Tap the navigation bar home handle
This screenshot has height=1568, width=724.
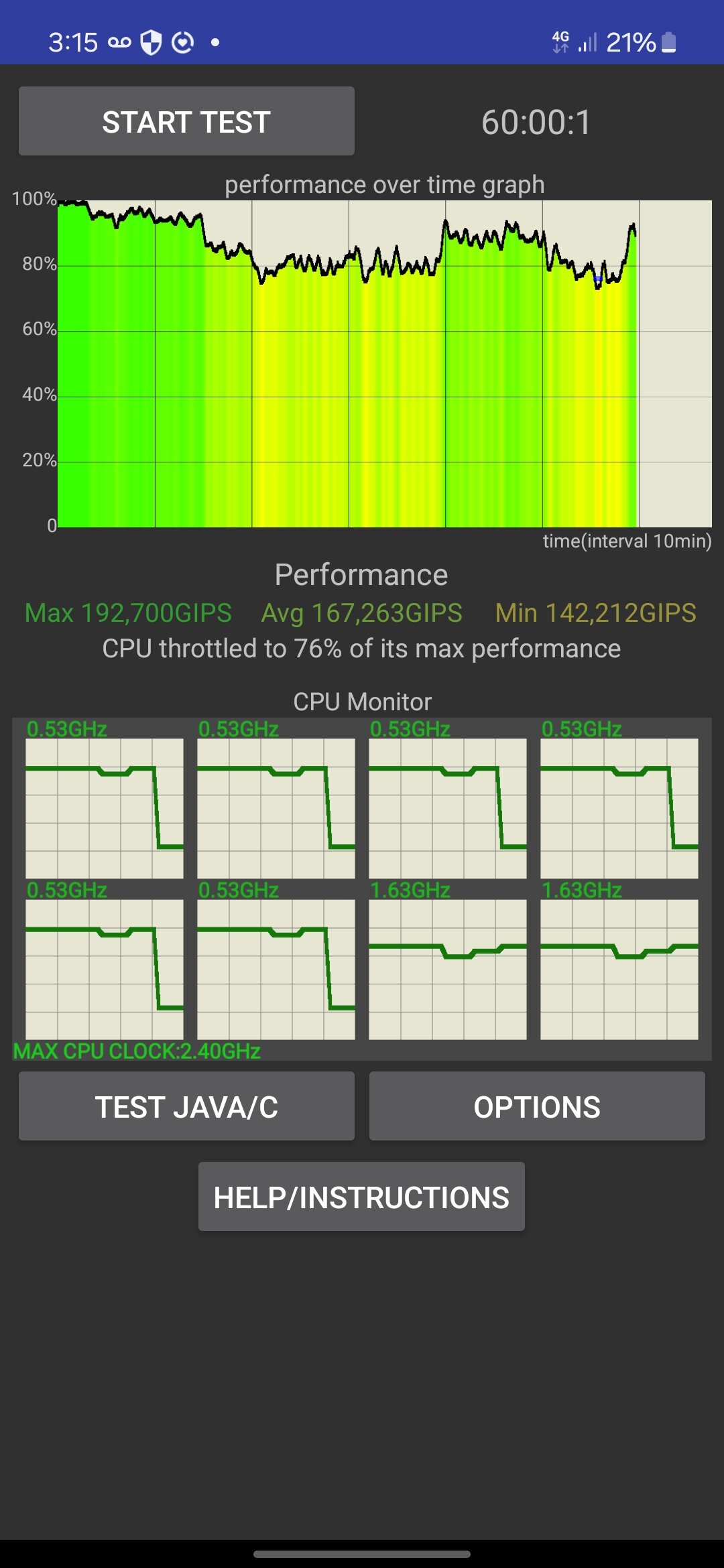[362, 1554]
